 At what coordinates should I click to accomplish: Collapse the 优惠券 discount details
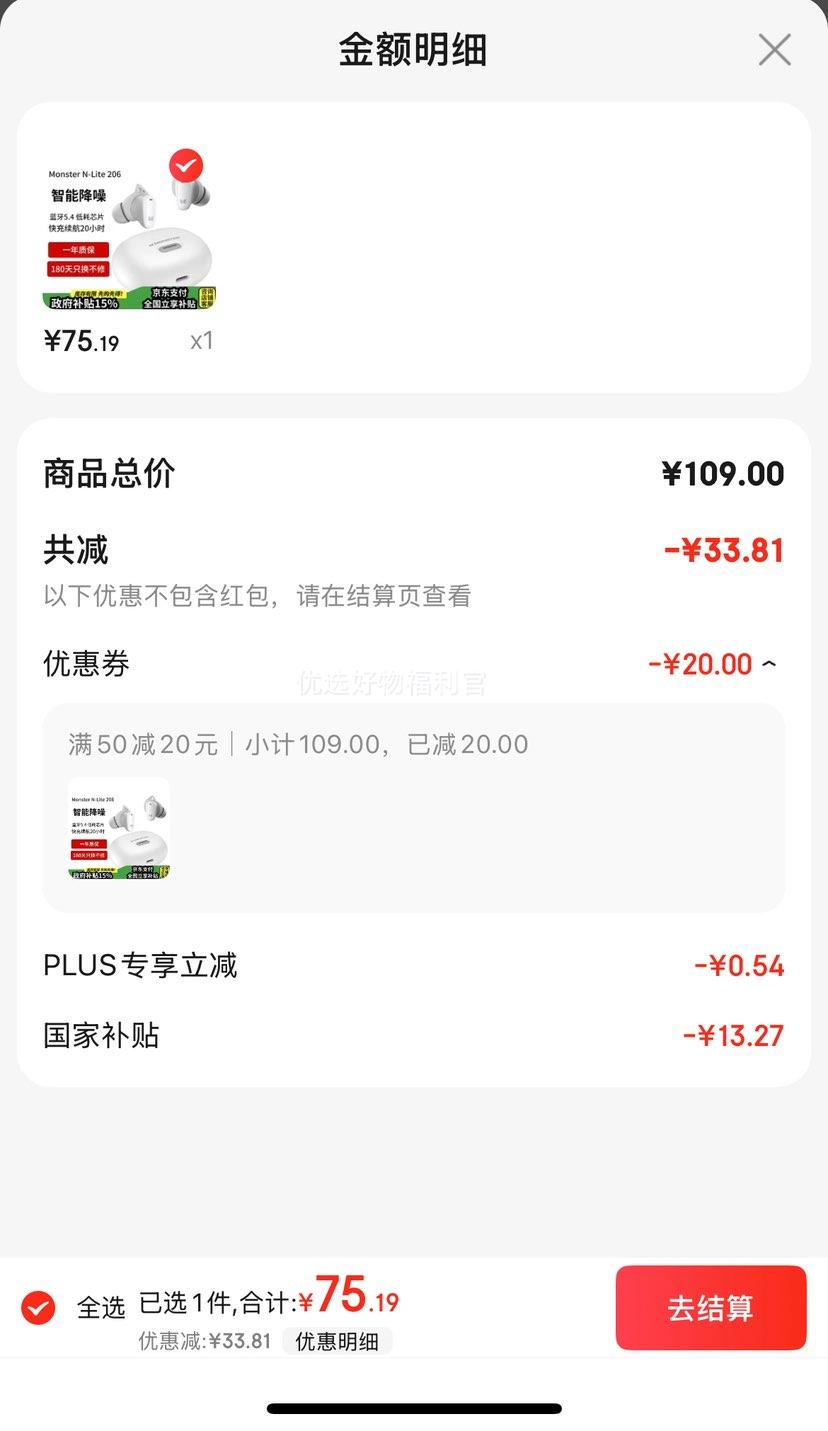(769, 664)
